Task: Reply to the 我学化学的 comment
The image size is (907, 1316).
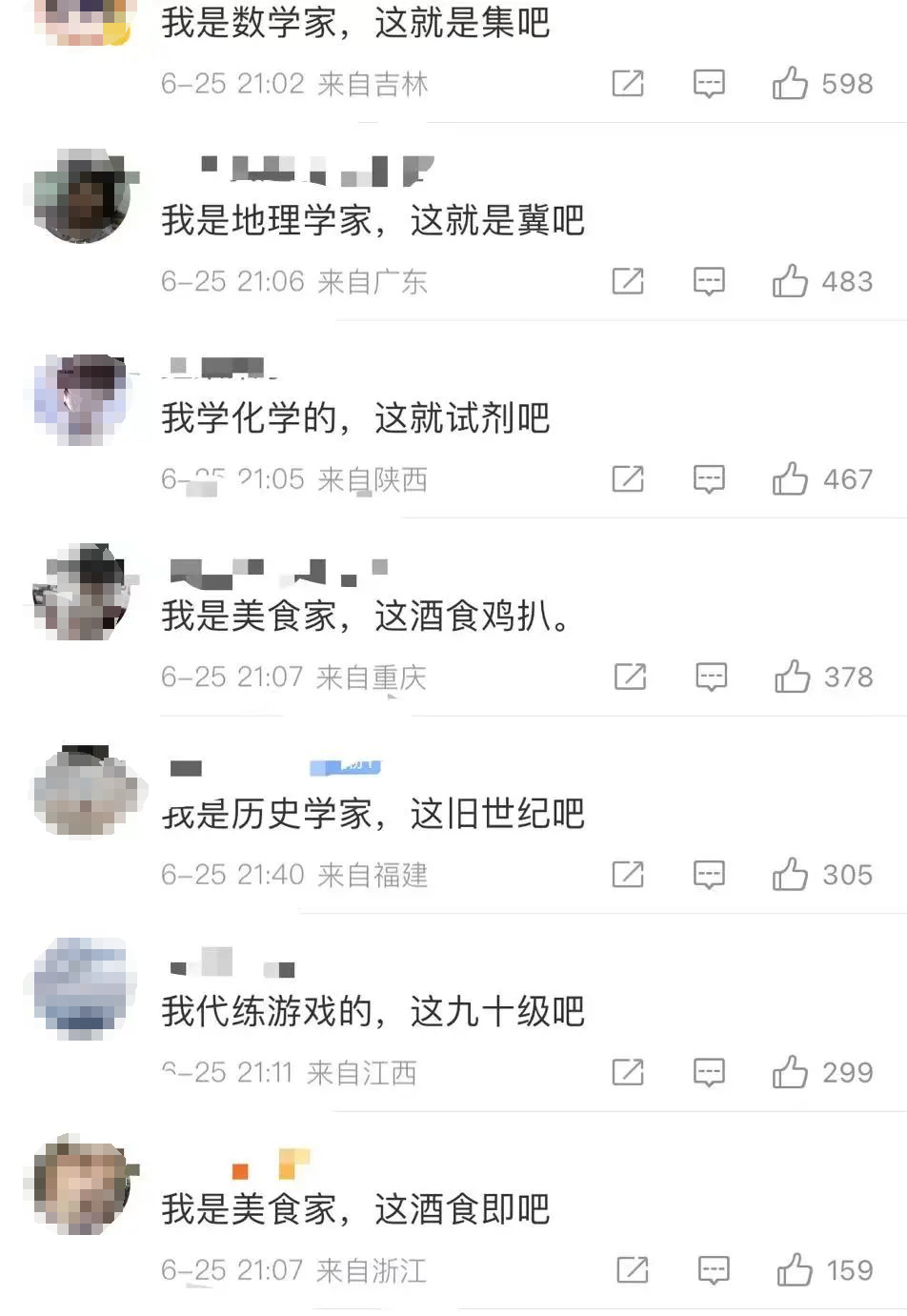Action: pyautogui.click(x=708, y=478)
